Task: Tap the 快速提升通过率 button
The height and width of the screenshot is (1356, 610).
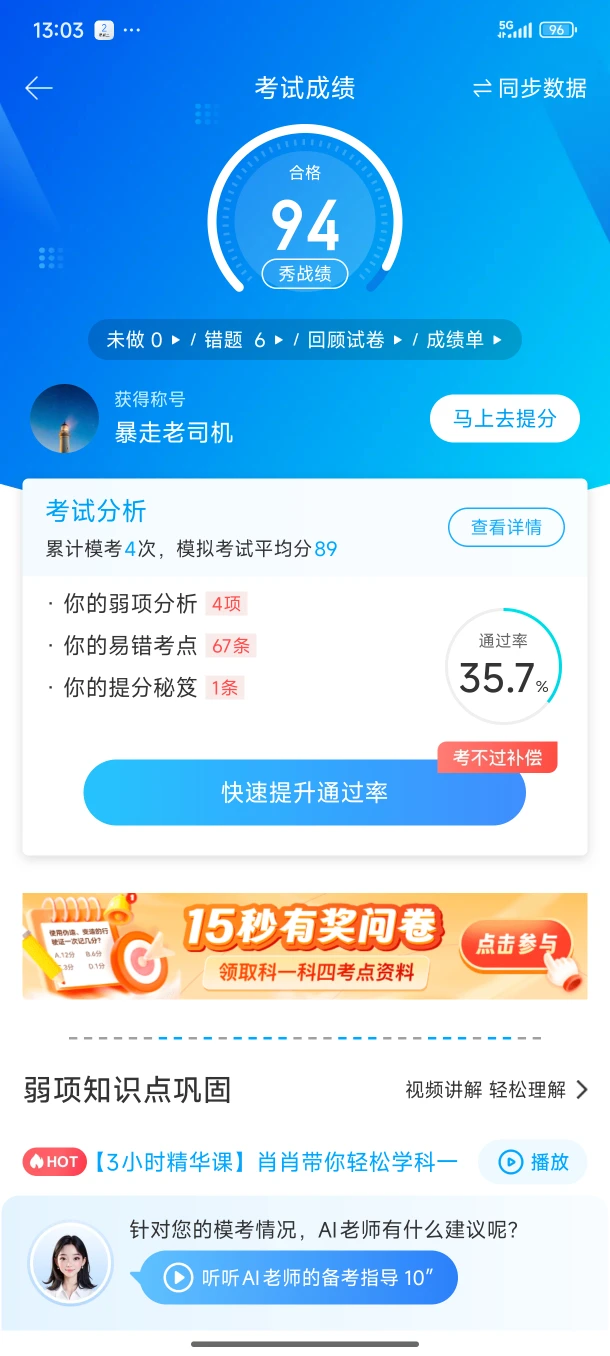Action: point(304,793)
